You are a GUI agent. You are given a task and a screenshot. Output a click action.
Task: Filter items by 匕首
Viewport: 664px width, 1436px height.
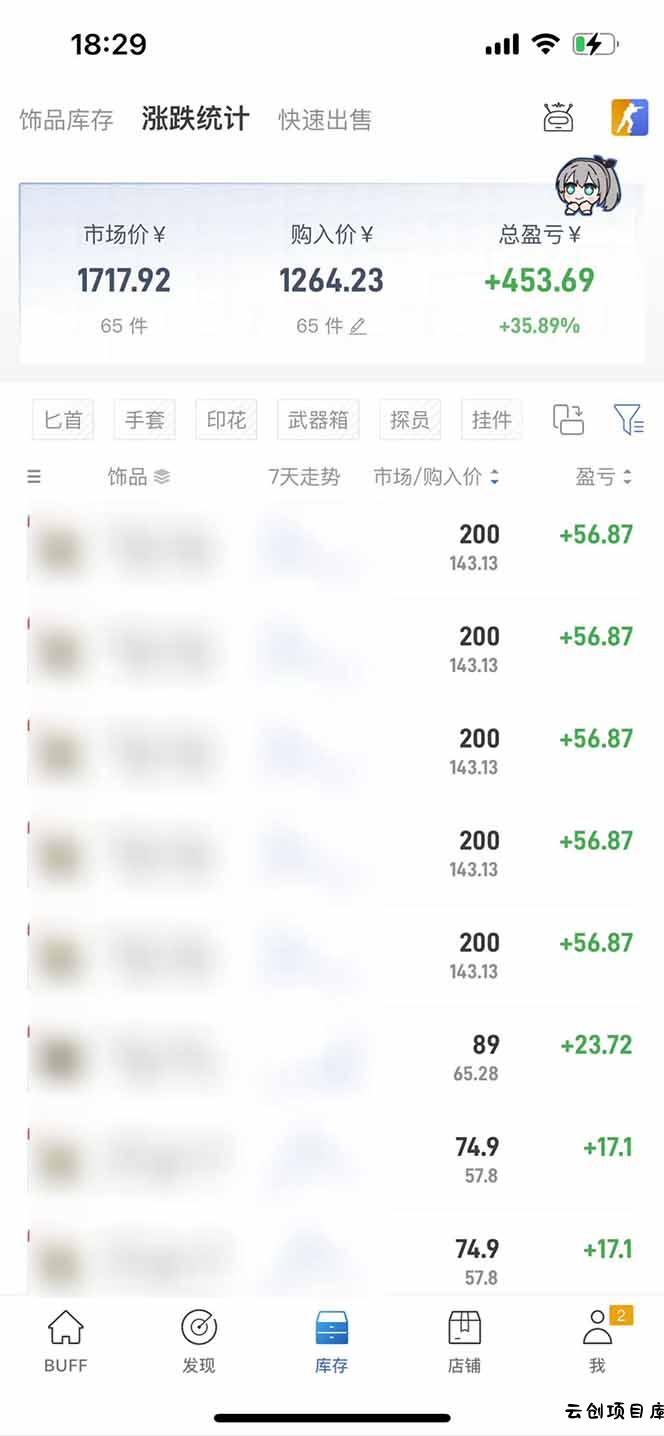pyautogui.click(x=63, y=420)
